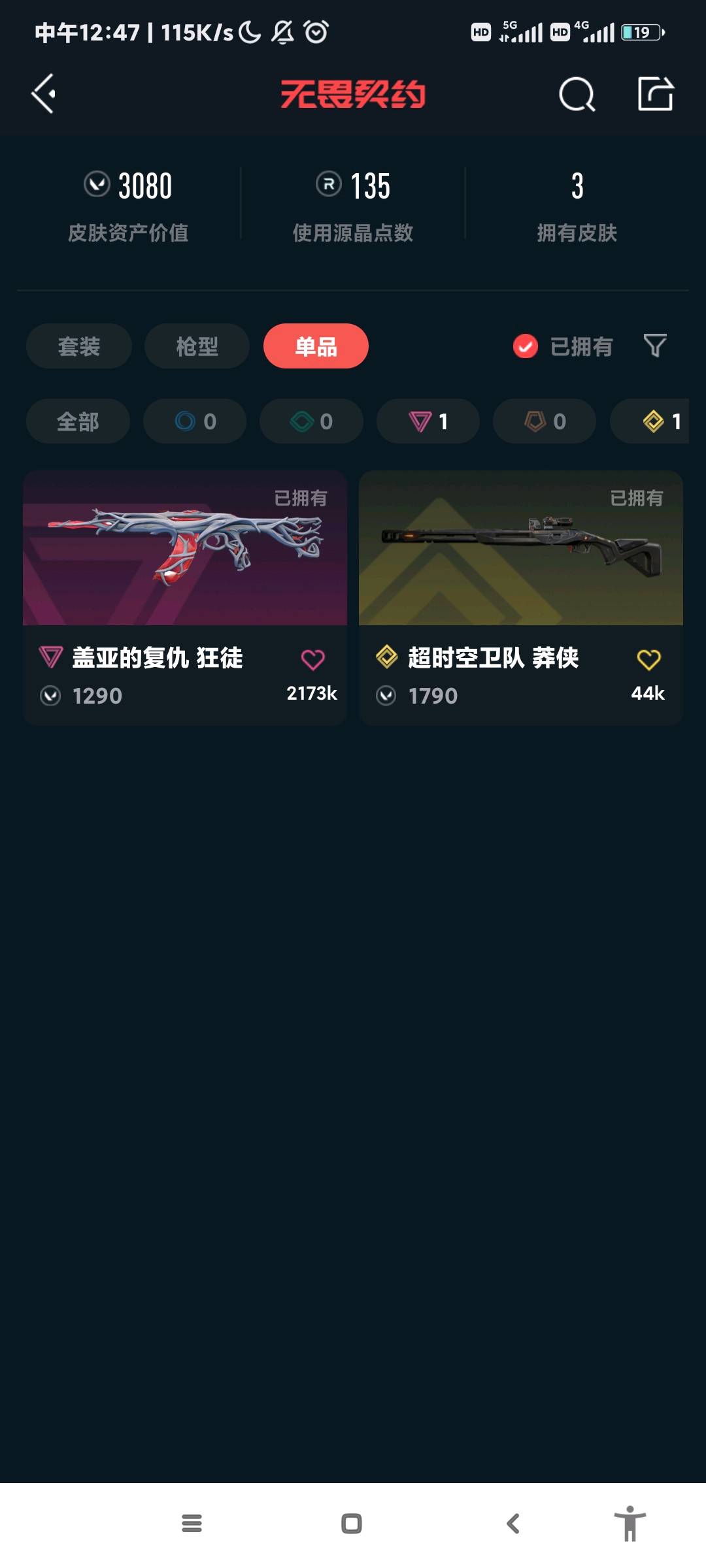This screenshot has height=1568, width=706.
Task: Switch to the 枪型 tab
Action: (x=197, y=346)
